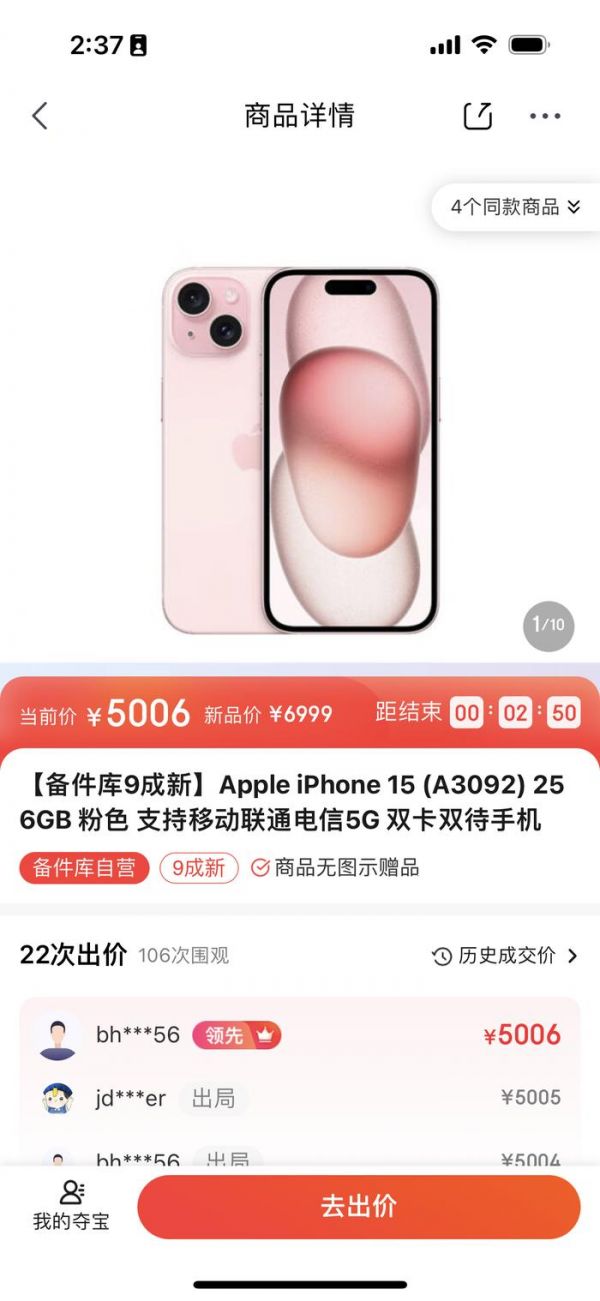Tap 去出价 to place a bid
This screenshot has width=600, height=1301.
pos(358,1206)
